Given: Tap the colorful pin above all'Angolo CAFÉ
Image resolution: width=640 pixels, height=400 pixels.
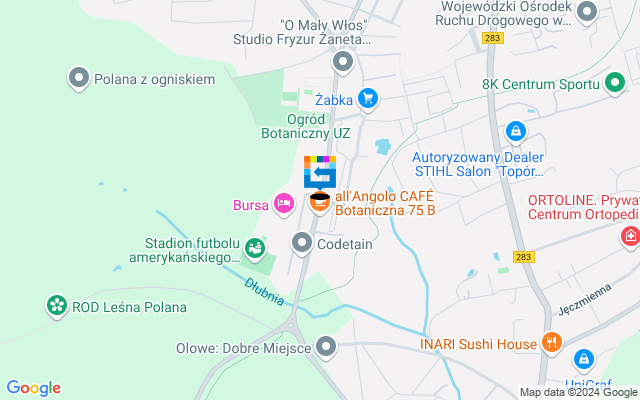Looking at the screenshot, I should click(x=320, y=171).
